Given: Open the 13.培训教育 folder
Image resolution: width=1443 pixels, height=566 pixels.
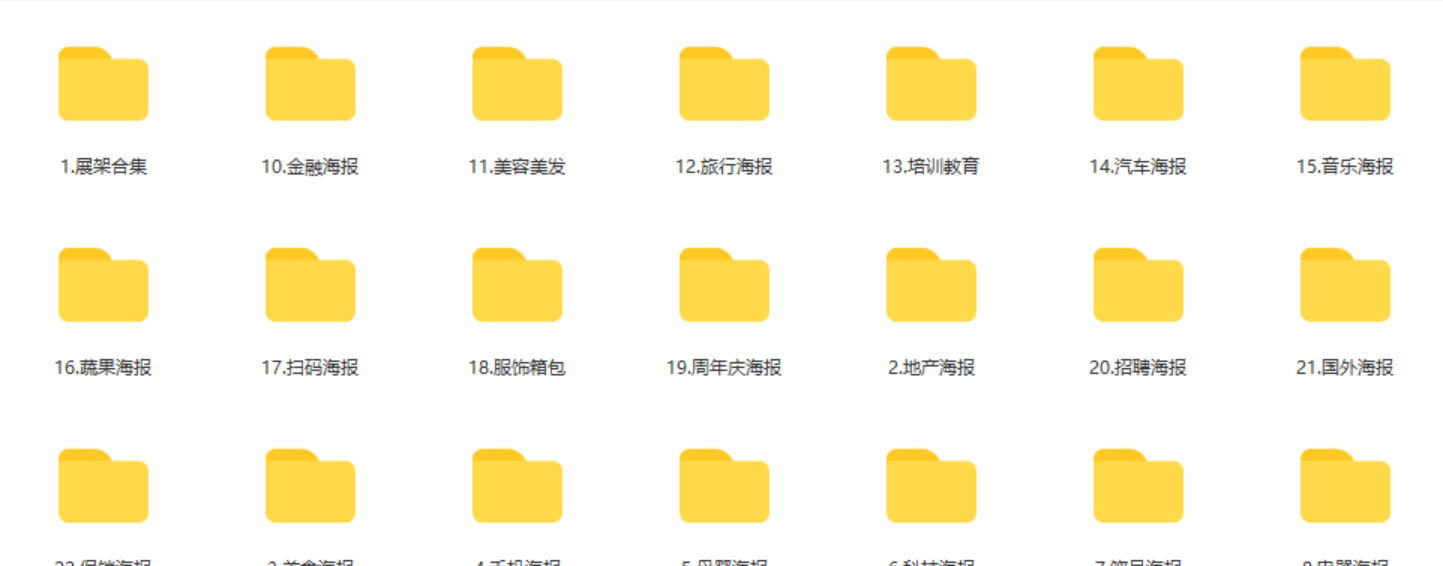Looking at the screenshot, I should [x=931, y=85].
